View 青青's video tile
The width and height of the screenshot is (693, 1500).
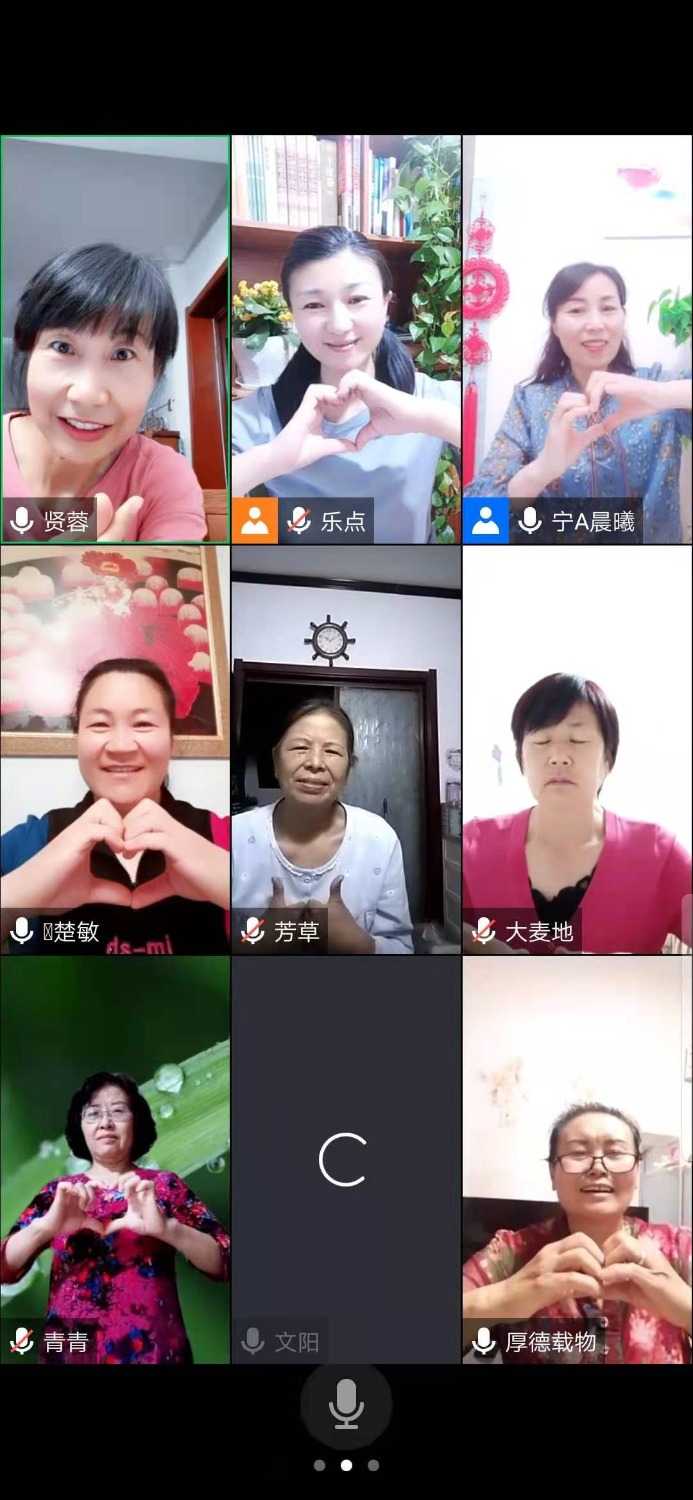coord(115,1160)
